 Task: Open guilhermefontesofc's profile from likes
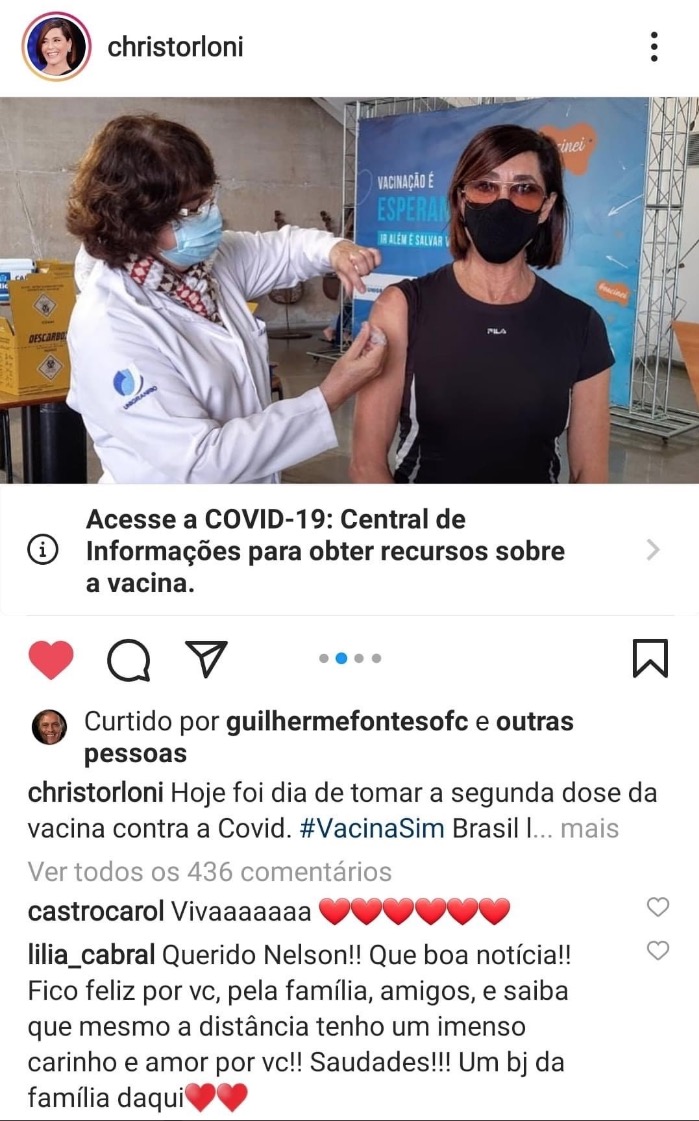[348, 722]
